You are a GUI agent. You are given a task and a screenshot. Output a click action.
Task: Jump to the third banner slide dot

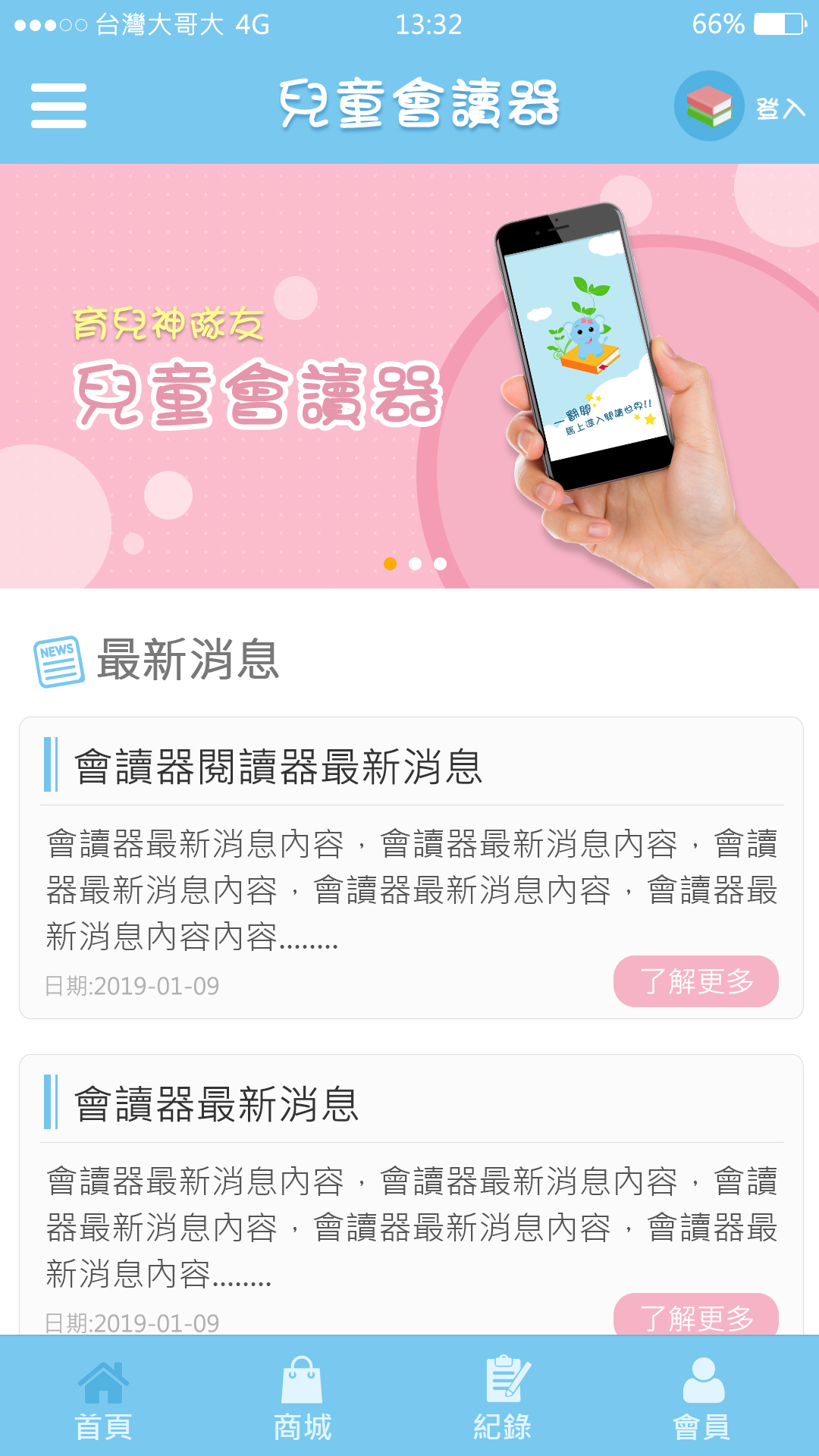(x=440, y=563)
